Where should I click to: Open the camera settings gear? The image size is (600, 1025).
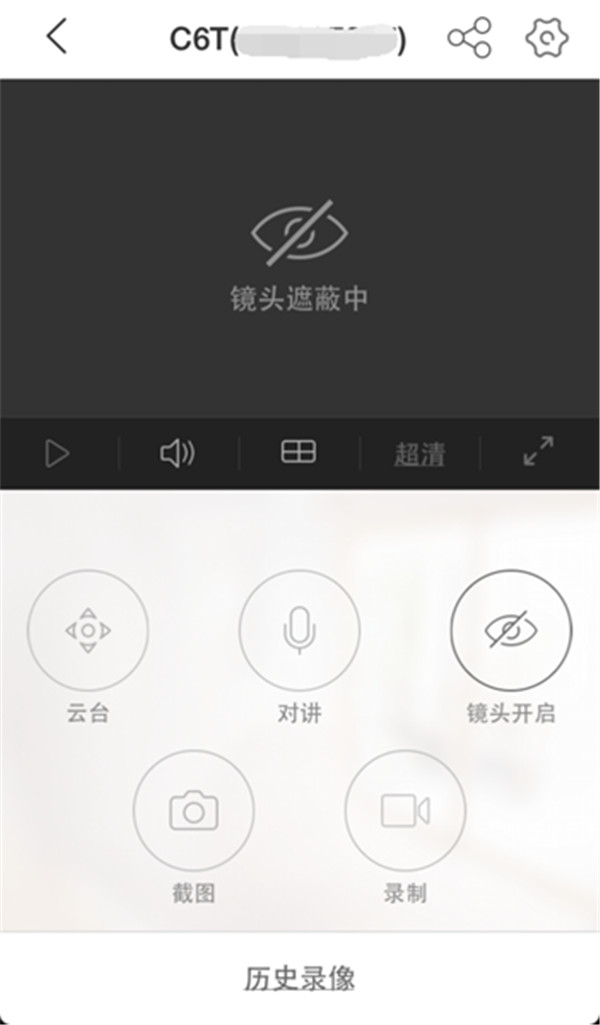[x=546, y=38]
